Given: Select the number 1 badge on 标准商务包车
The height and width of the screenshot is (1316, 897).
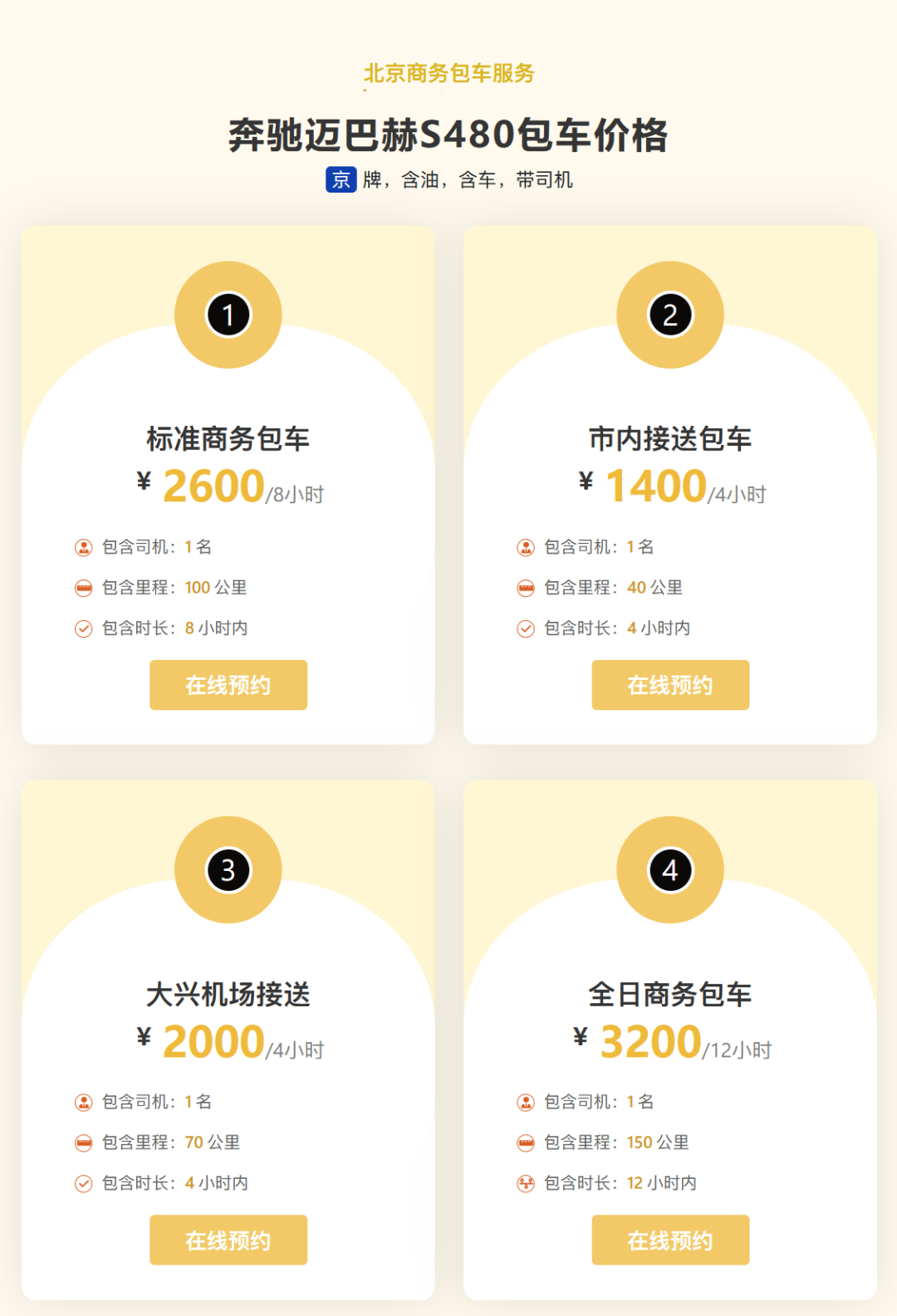Looking at the screenshot, I should (x=228, y=316).
